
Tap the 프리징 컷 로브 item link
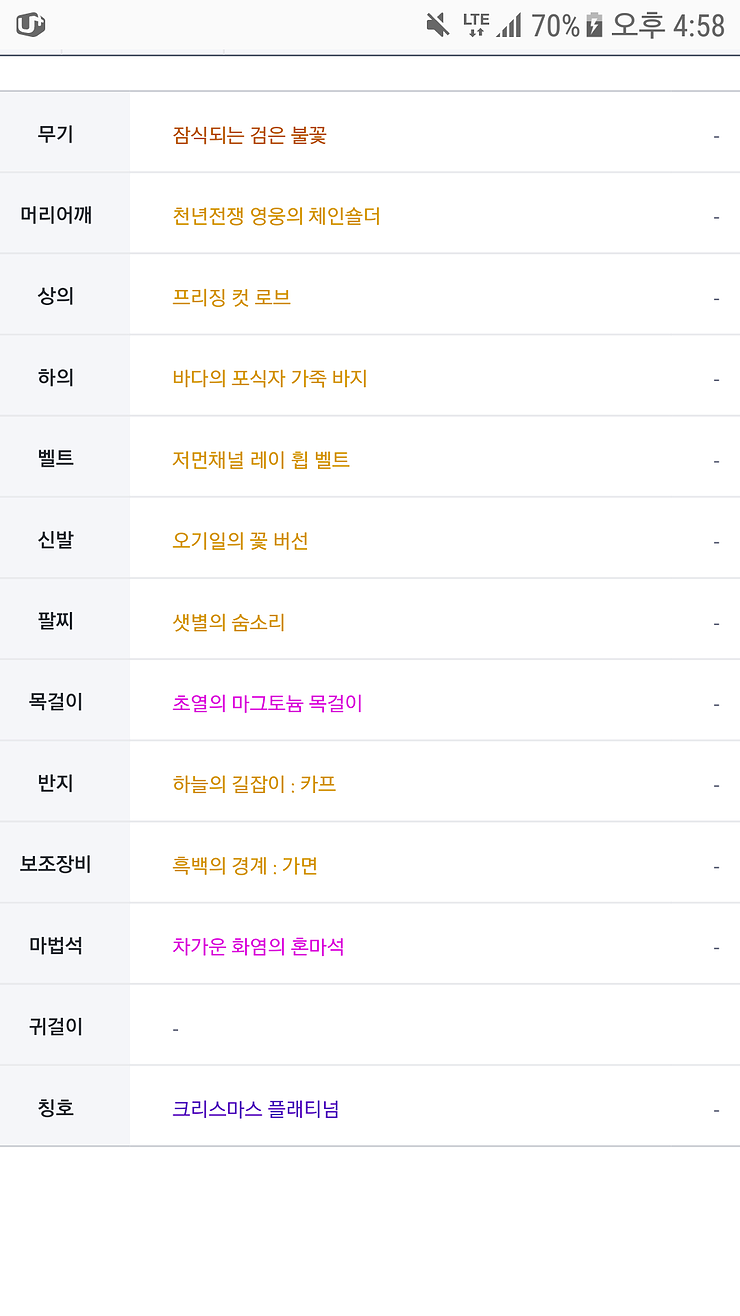(x=231, y=297)
